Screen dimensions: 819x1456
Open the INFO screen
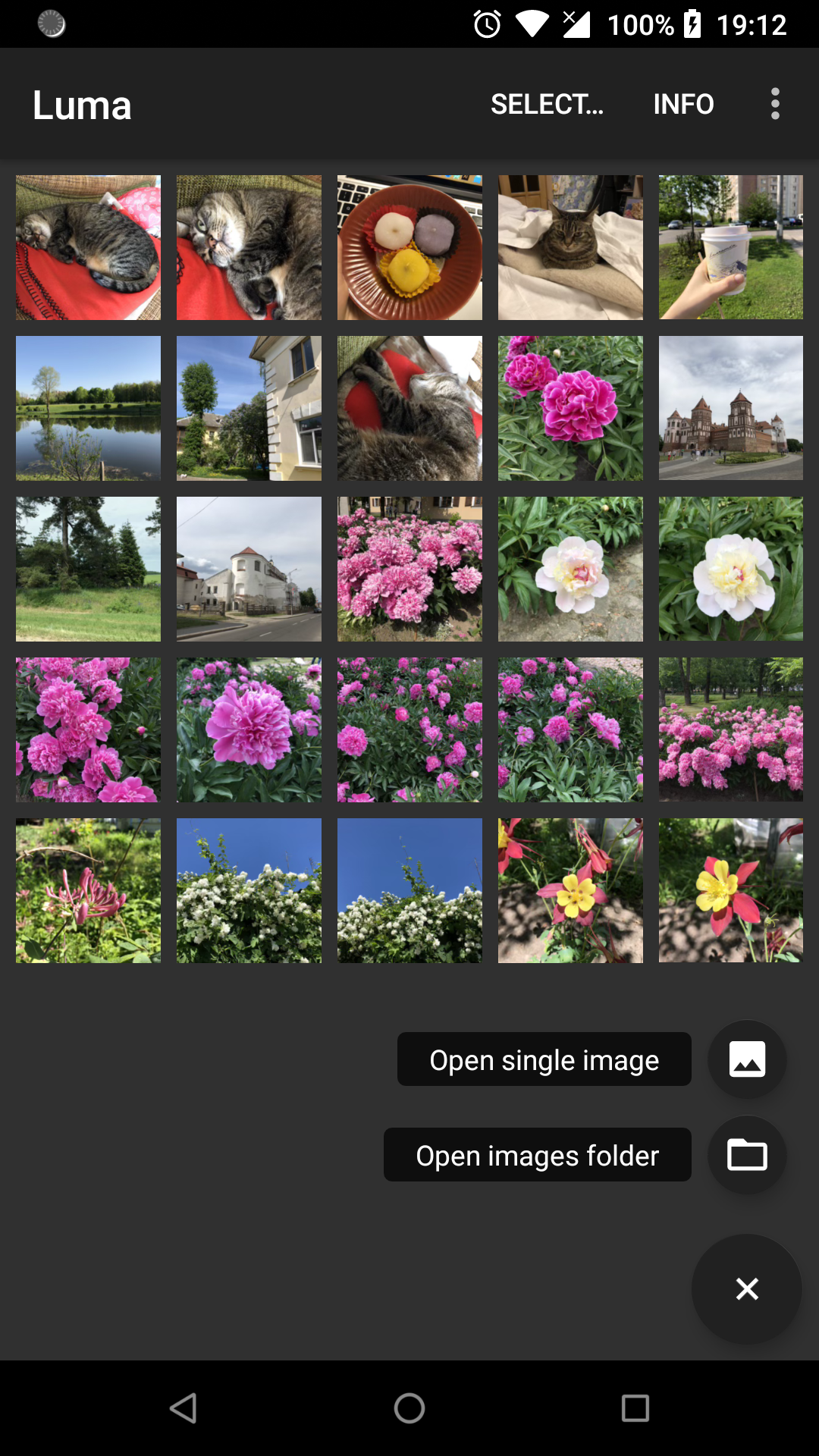pyautogui.click(x=682, y=104)
